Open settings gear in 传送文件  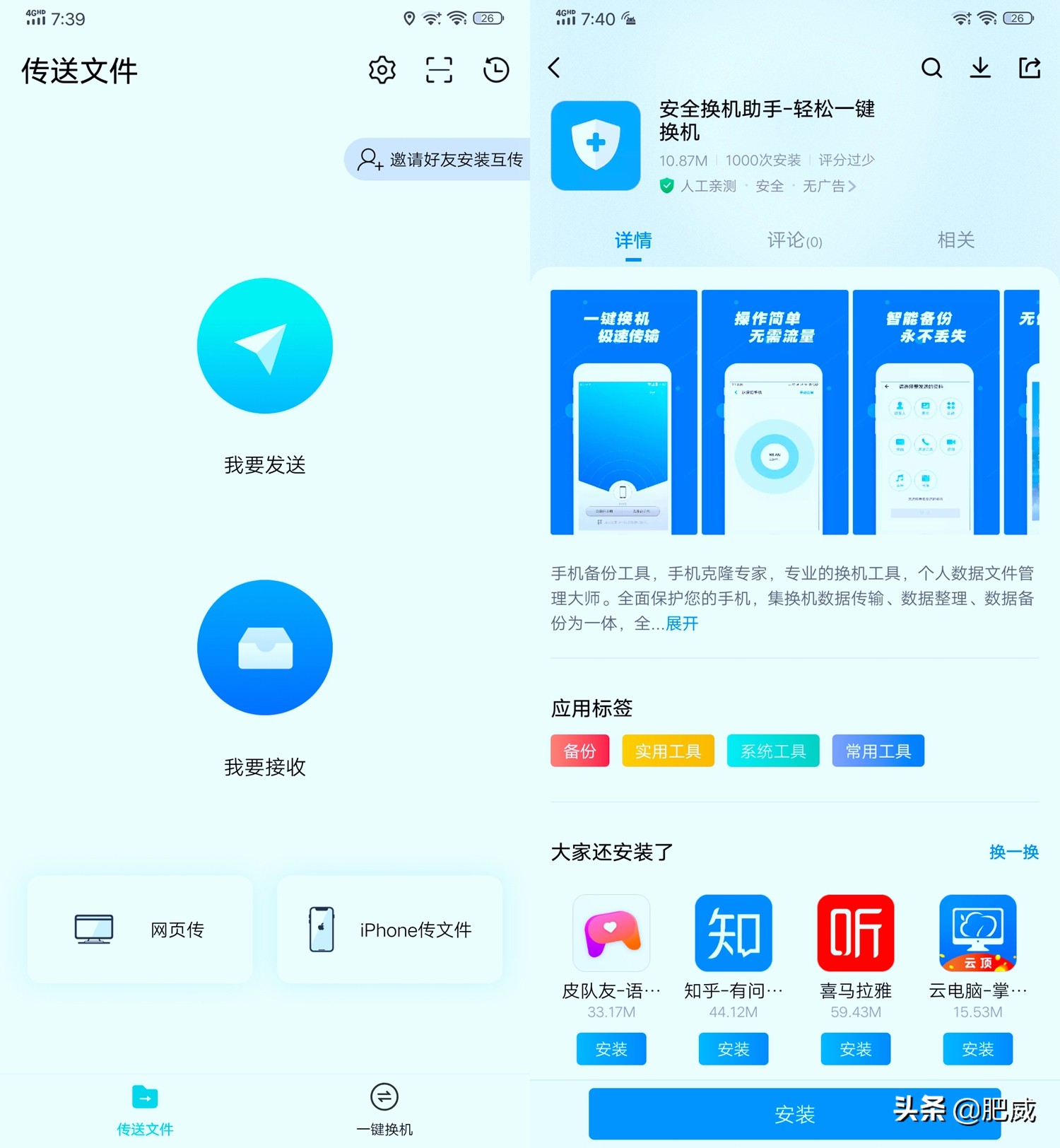click(x=382, y=70)
